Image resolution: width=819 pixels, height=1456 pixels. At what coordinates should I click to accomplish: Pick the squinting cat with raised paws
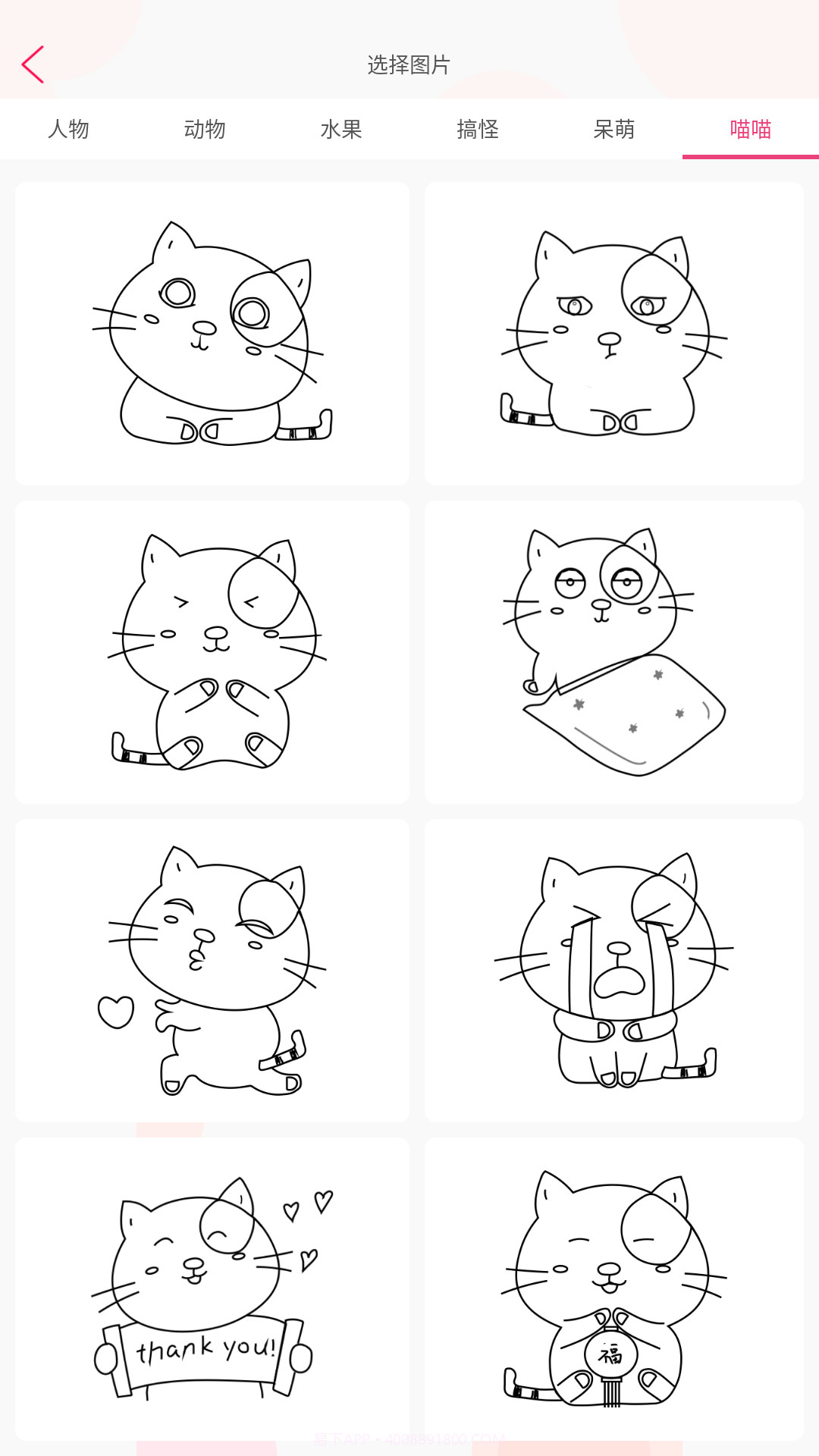point(212,652)
